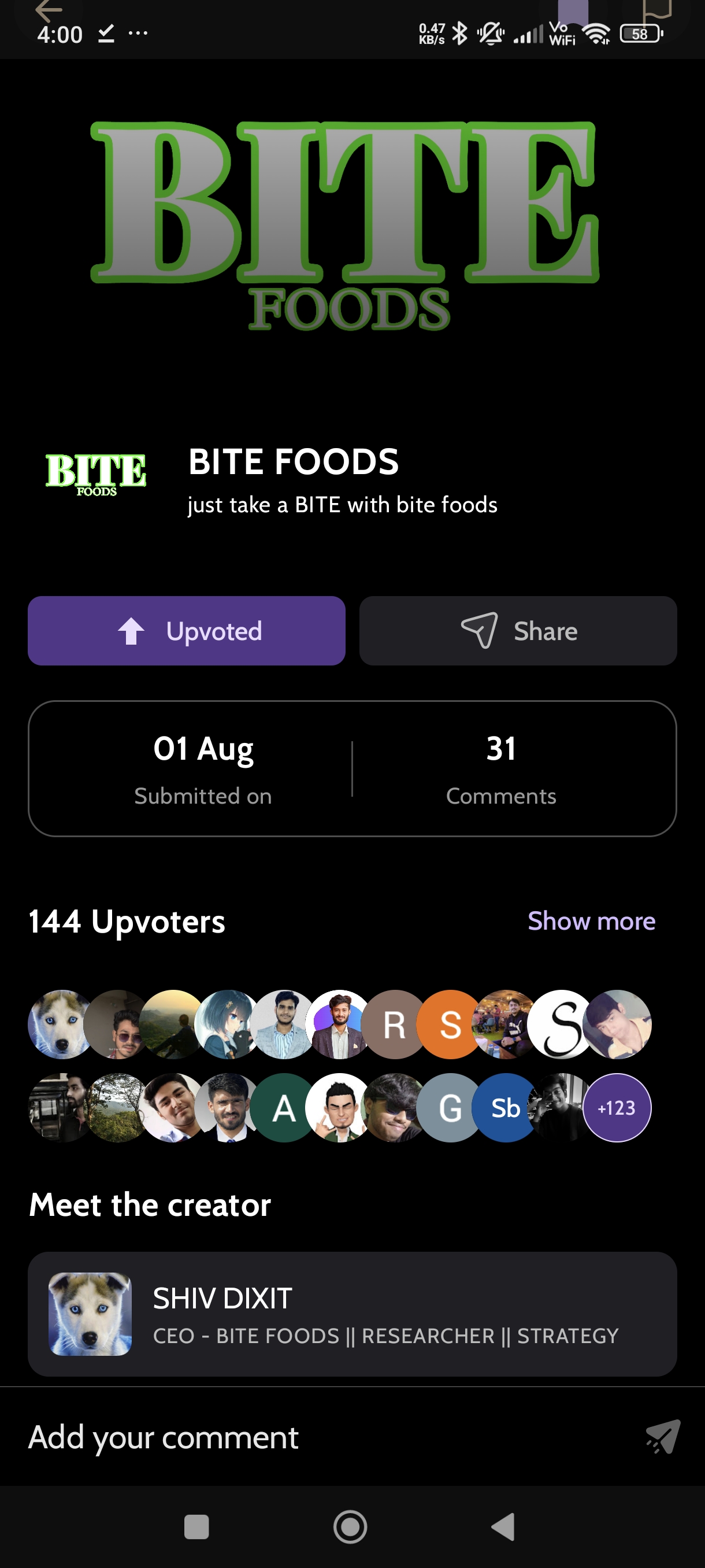This screenshot has width=705, height=1568.
Task: Tap the system back triangle button
Action: pyautogui.click(x=504, y=1526)
